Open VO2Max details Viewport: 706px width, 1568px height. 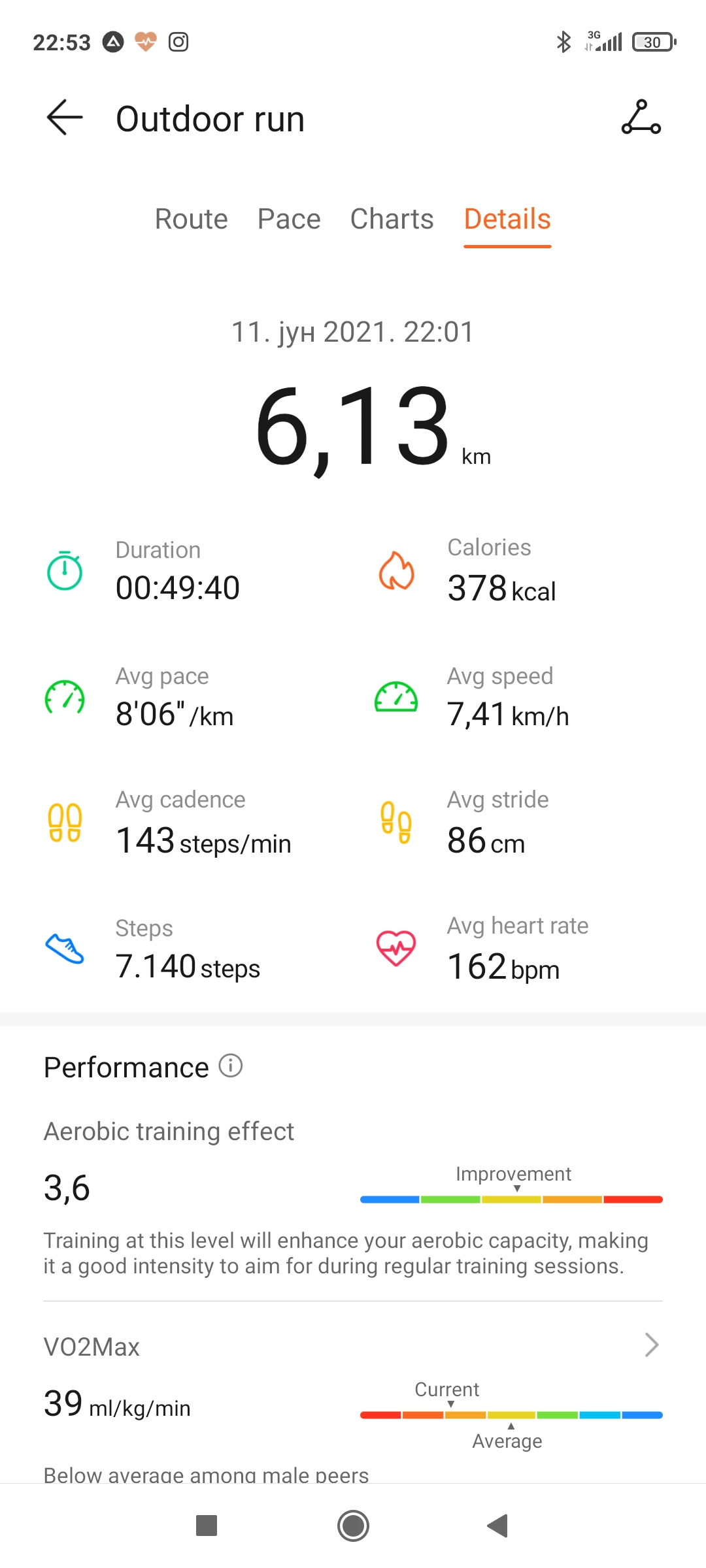353,1346
